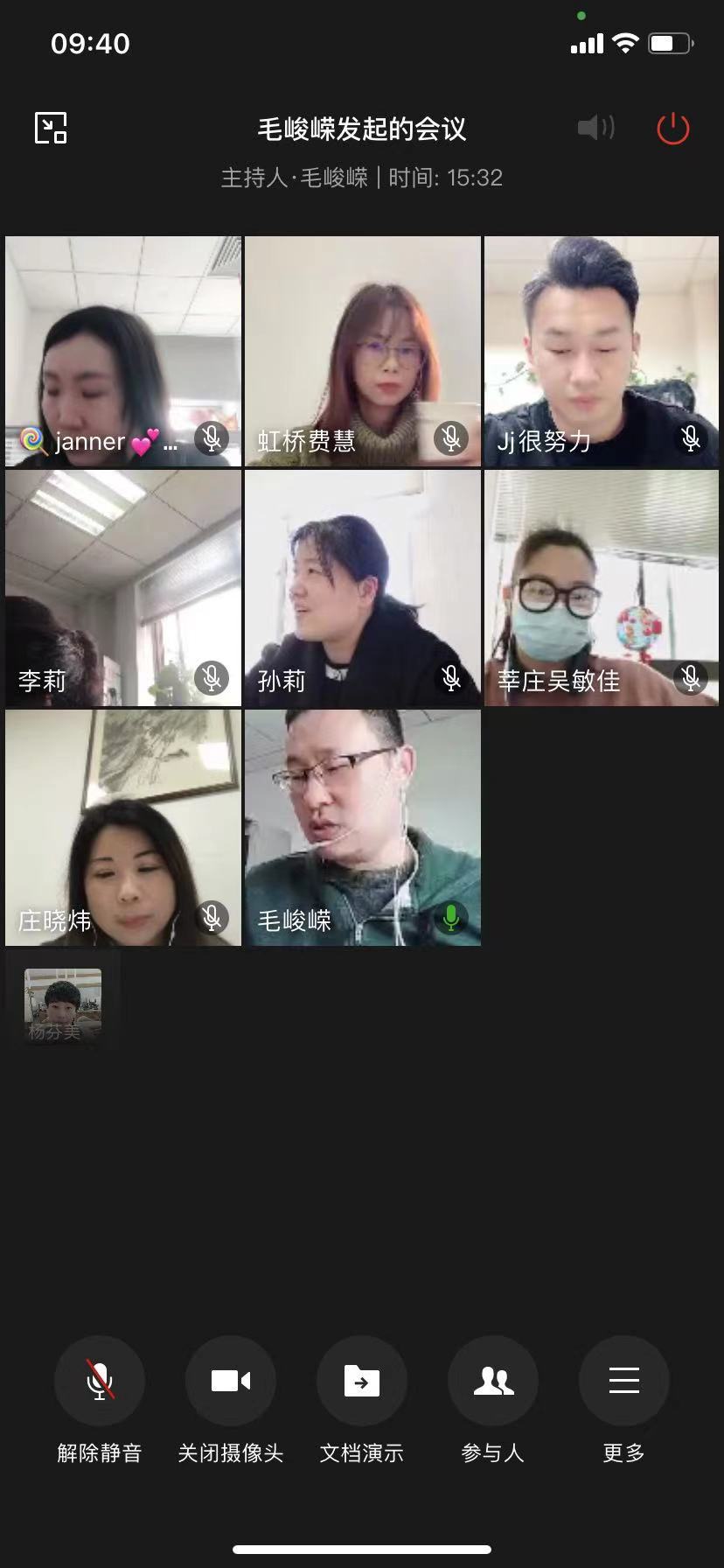Toggle the speaker audio output

pyautogui.click(x=595, y=129)
